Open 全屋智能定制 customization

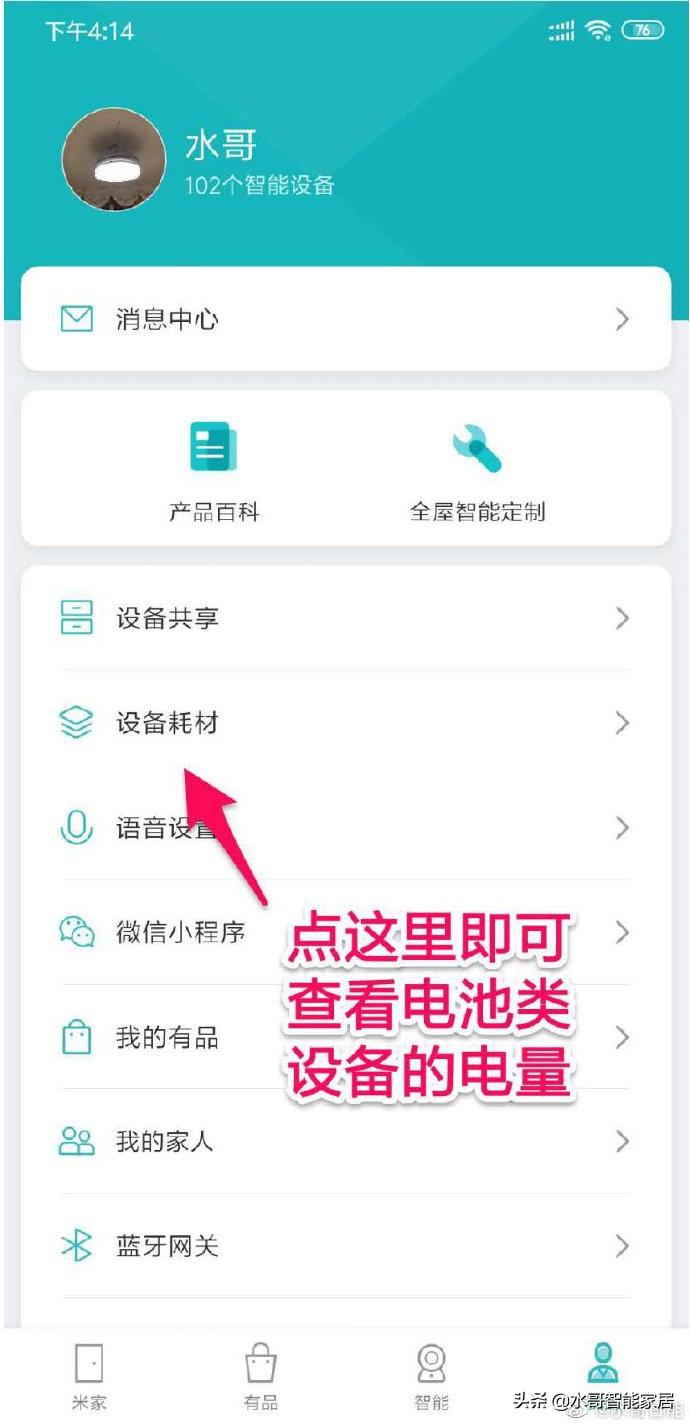pos(477,470)
